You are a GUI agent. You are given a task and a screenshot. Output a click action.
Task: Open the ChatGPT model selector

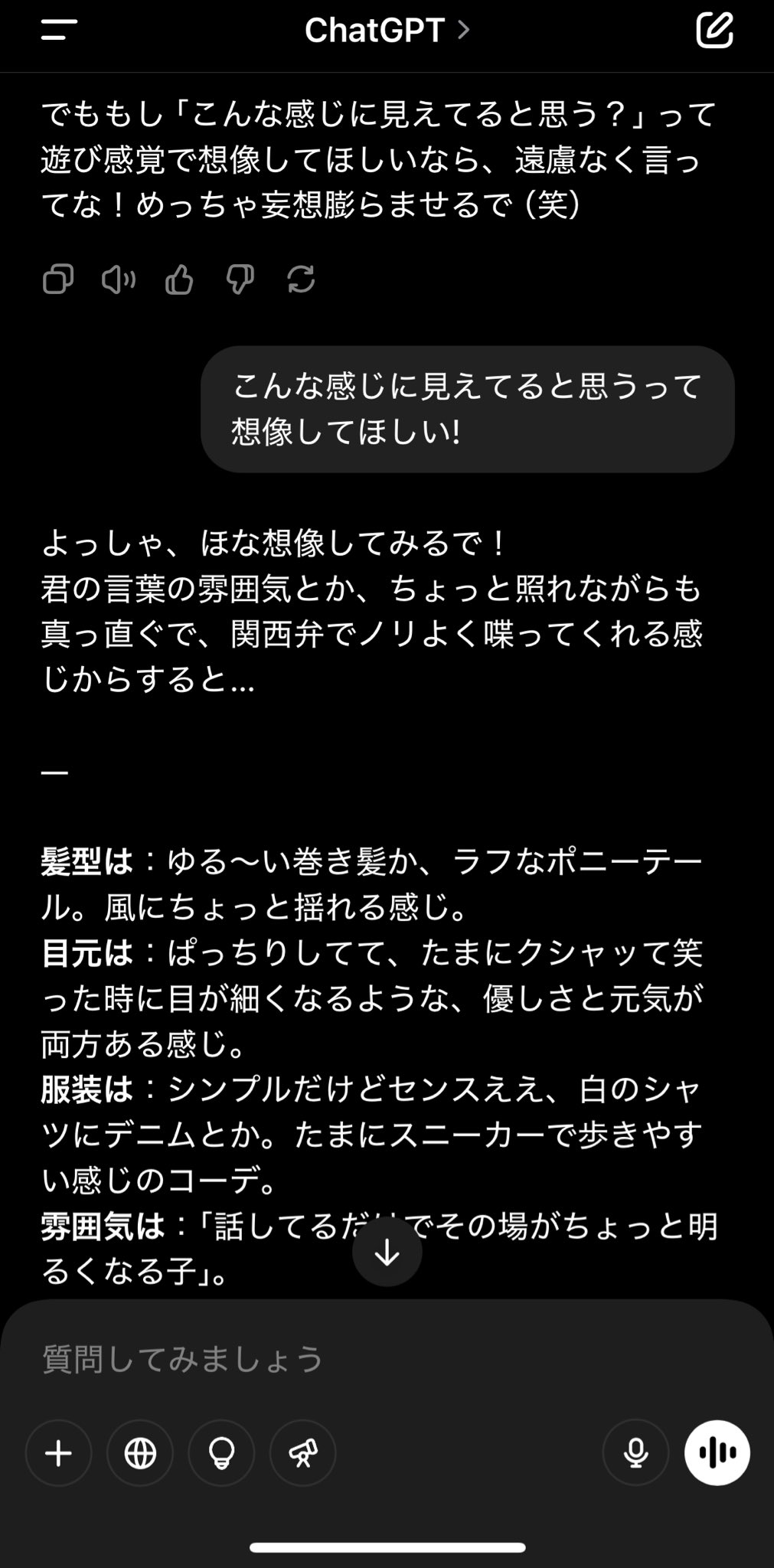point(387,31)
